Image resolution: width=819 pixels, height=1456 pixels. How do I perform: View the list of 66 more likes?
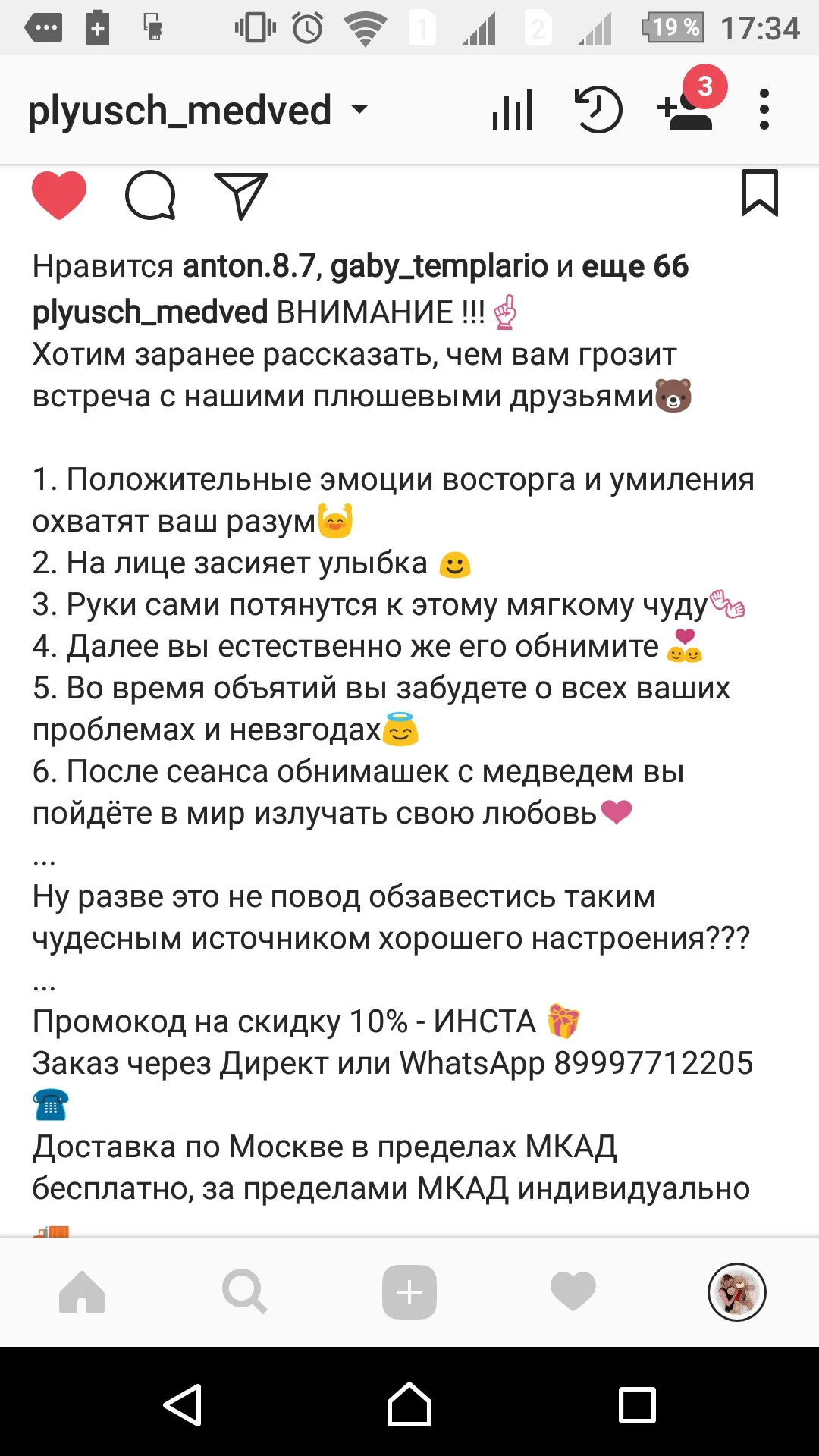pyautogui.click(x=635, y=266)
